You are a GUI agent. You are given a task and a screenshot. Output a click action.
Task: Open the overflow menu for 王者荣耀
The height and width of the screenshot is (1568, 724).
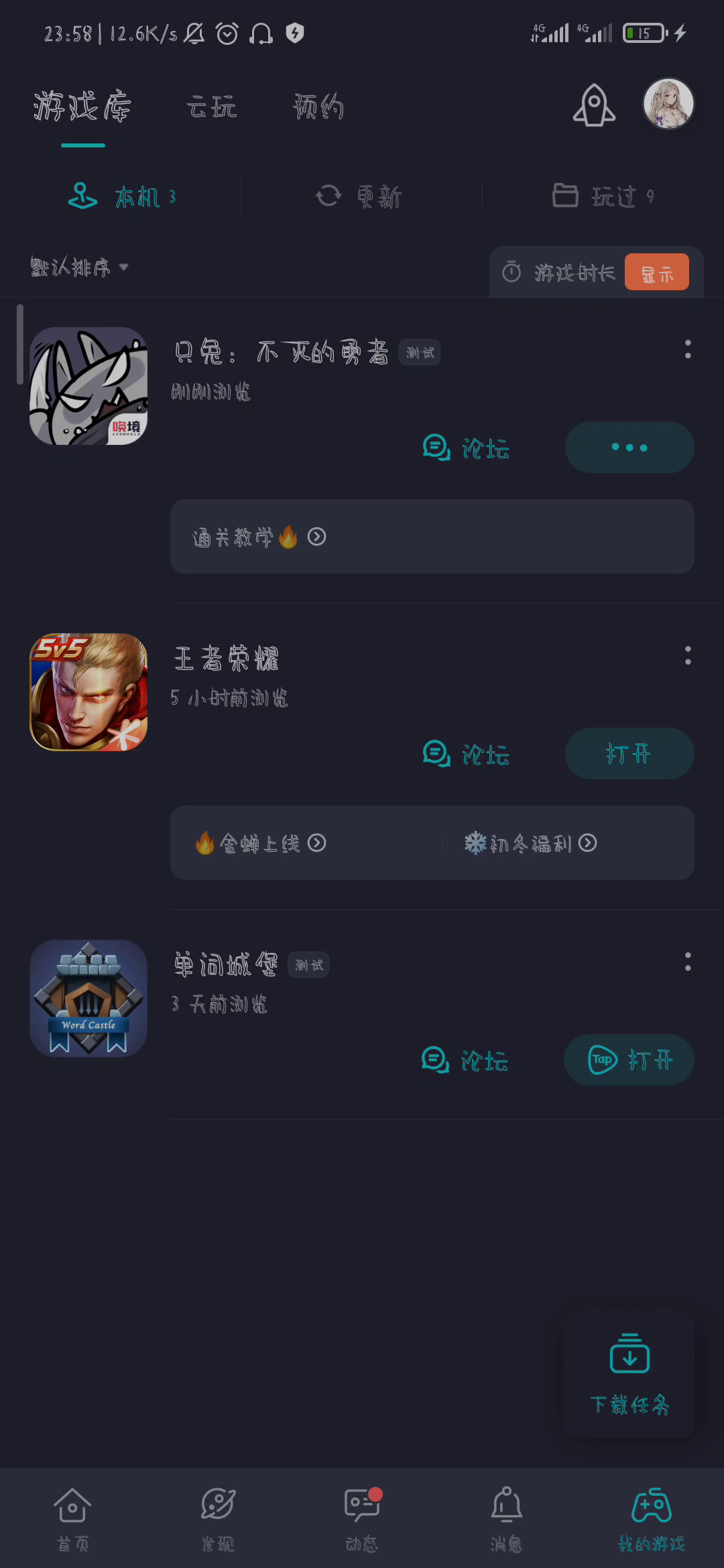coord(688,655)
